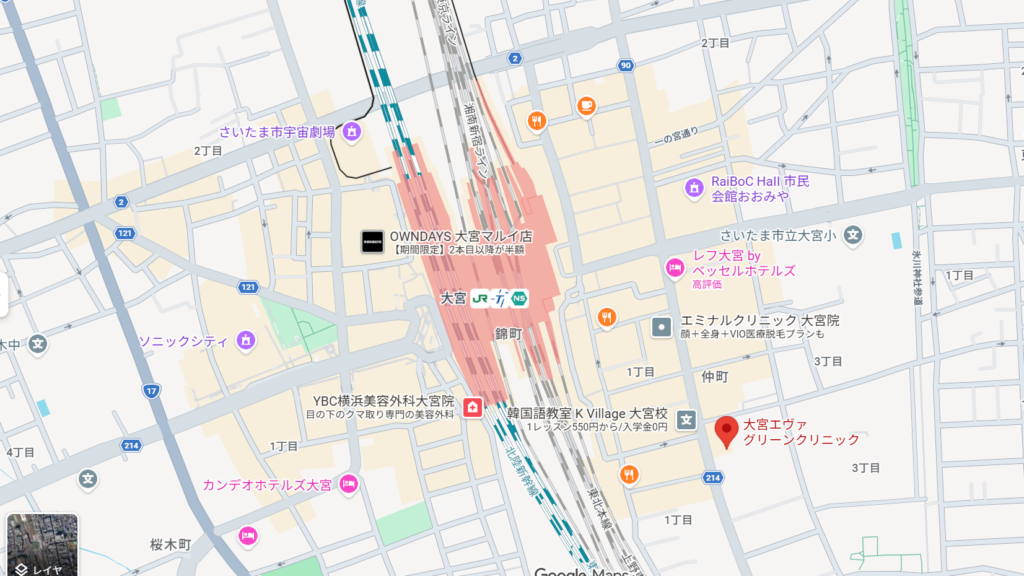This screenshot has height=576, width=1024.
Task: Select the レフ大宮 by ベッセルホテルズ hotel pin
Action: 676,267
